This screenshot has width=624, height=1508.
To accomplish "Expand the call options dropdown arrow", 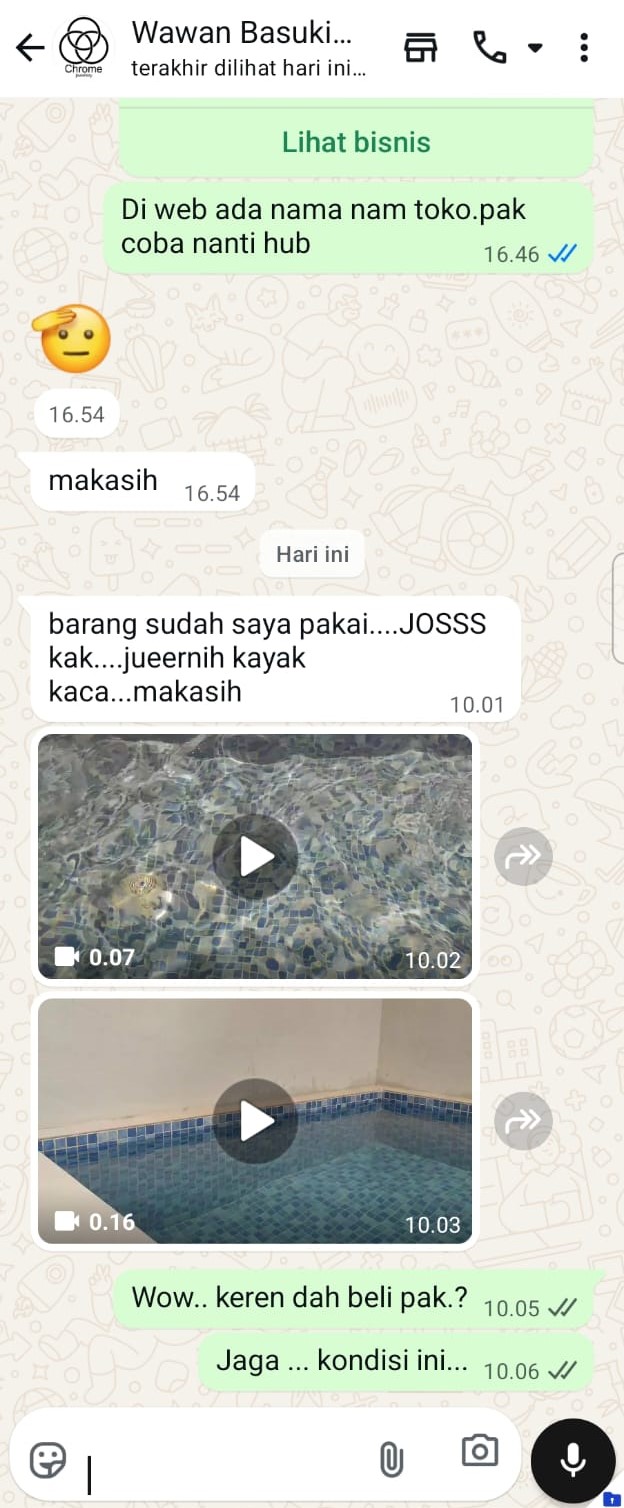I will 535,47.
